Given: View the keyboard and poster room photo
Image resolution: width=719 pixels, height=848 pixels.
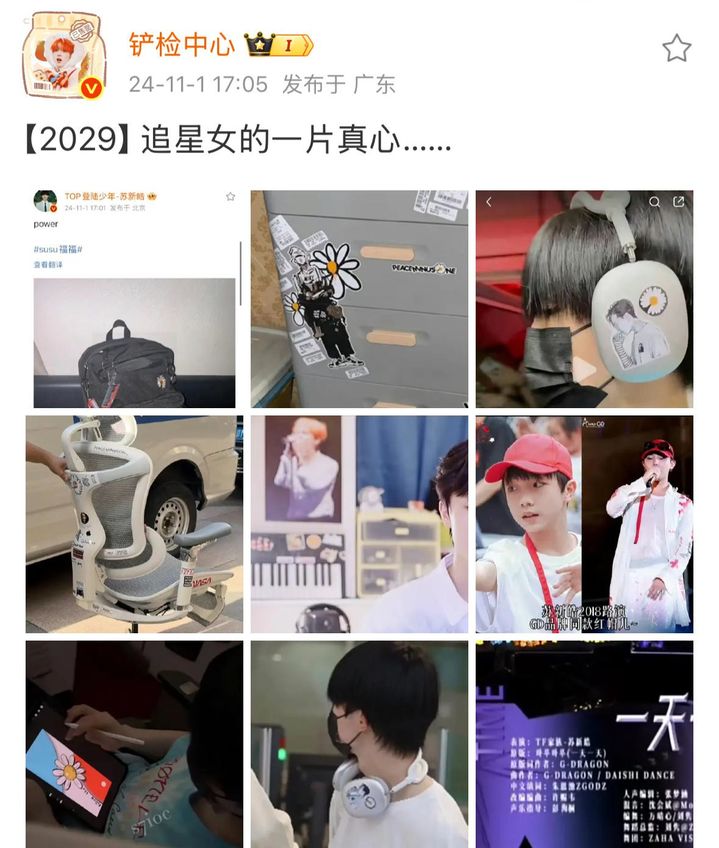Looking at the screenshot, I should [359, 524].
